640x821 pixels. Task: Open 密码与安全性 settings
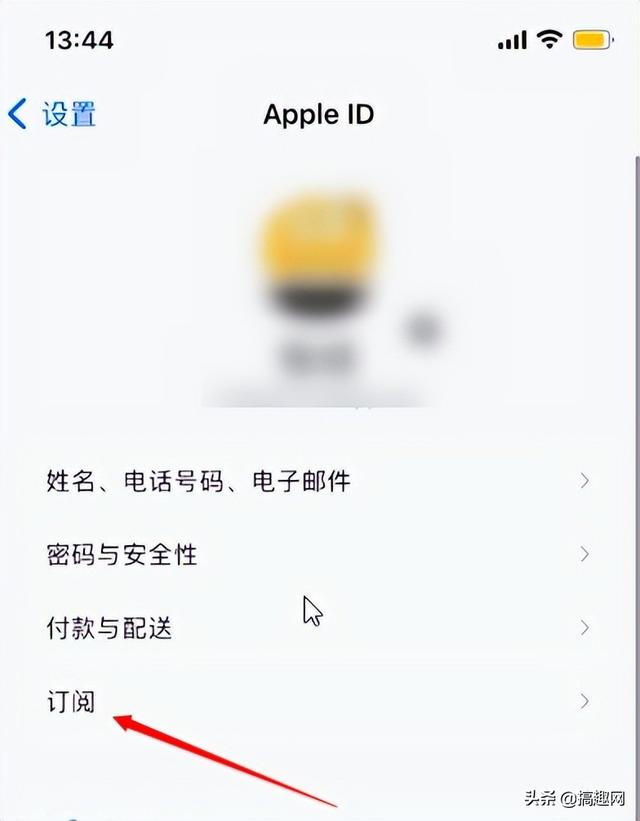click(x=122, y=554)
